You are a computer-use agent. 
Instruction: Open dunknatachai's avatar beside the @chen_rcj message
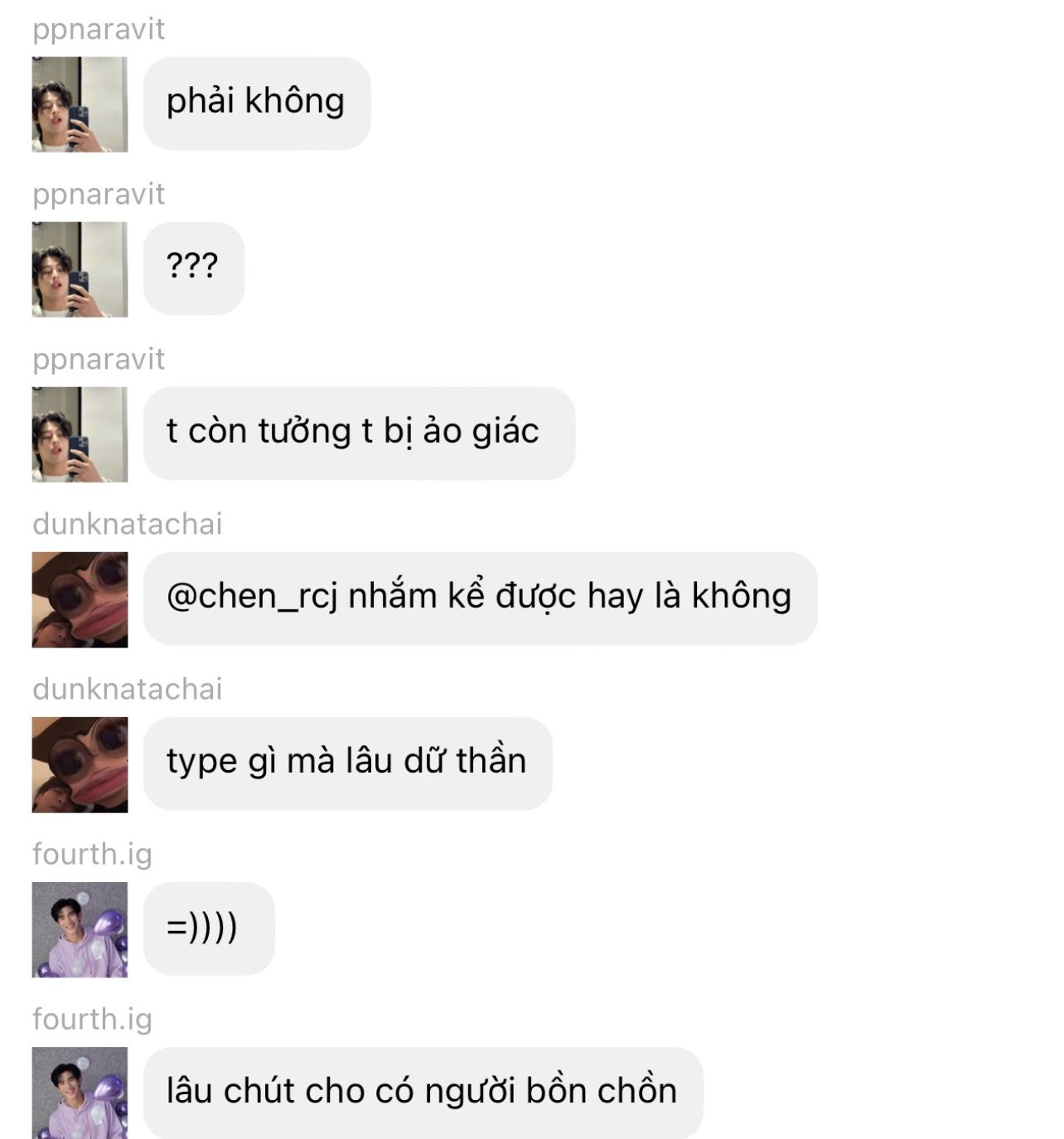[x=80, y=599]
